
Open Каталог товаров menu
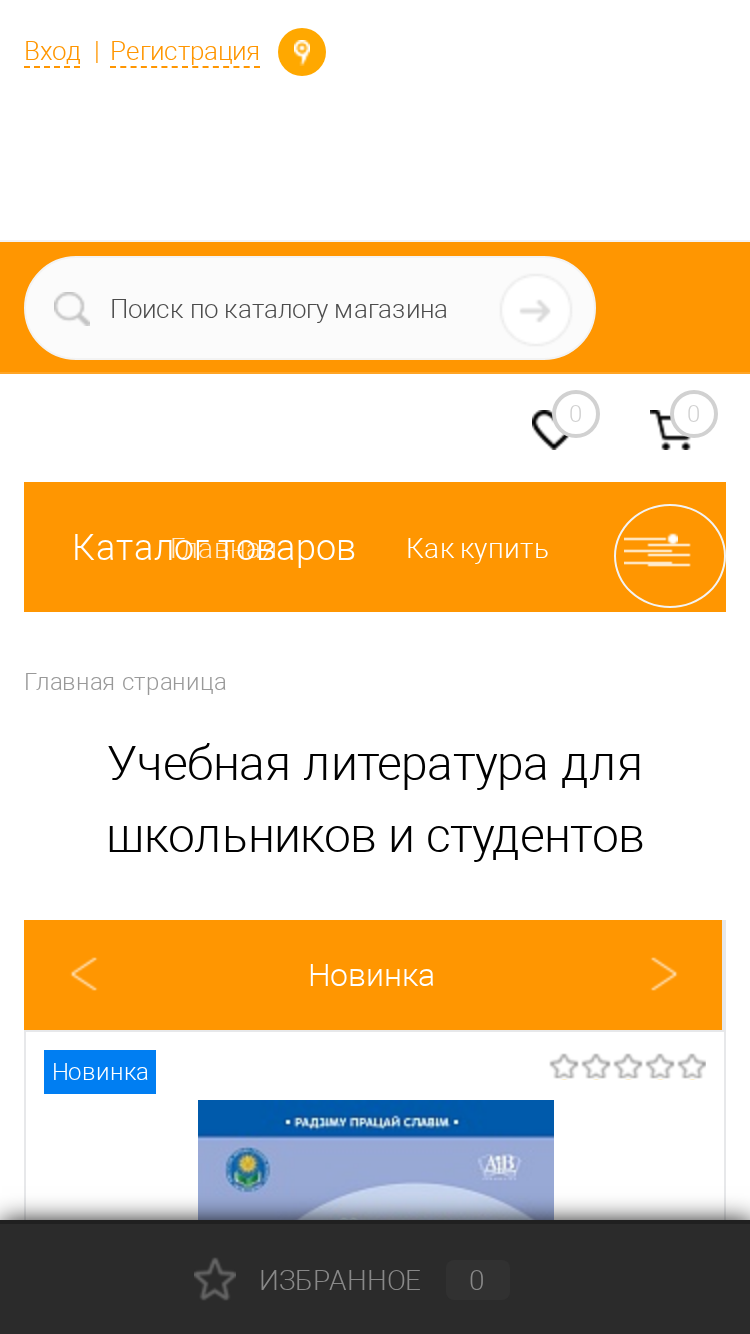(214, 548)
